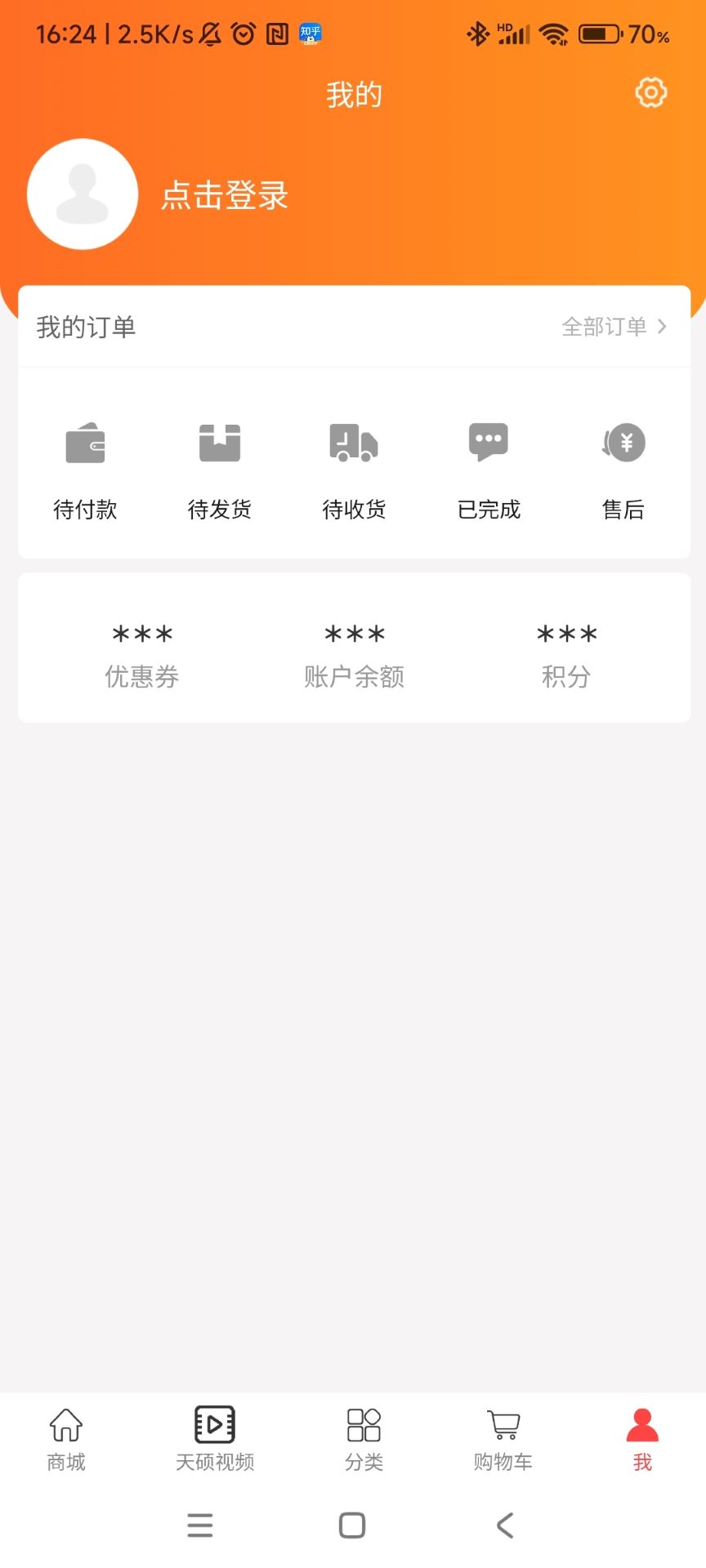Go back using the navigation back arrow
The image size is (706, 1568).
(505, 1524)
